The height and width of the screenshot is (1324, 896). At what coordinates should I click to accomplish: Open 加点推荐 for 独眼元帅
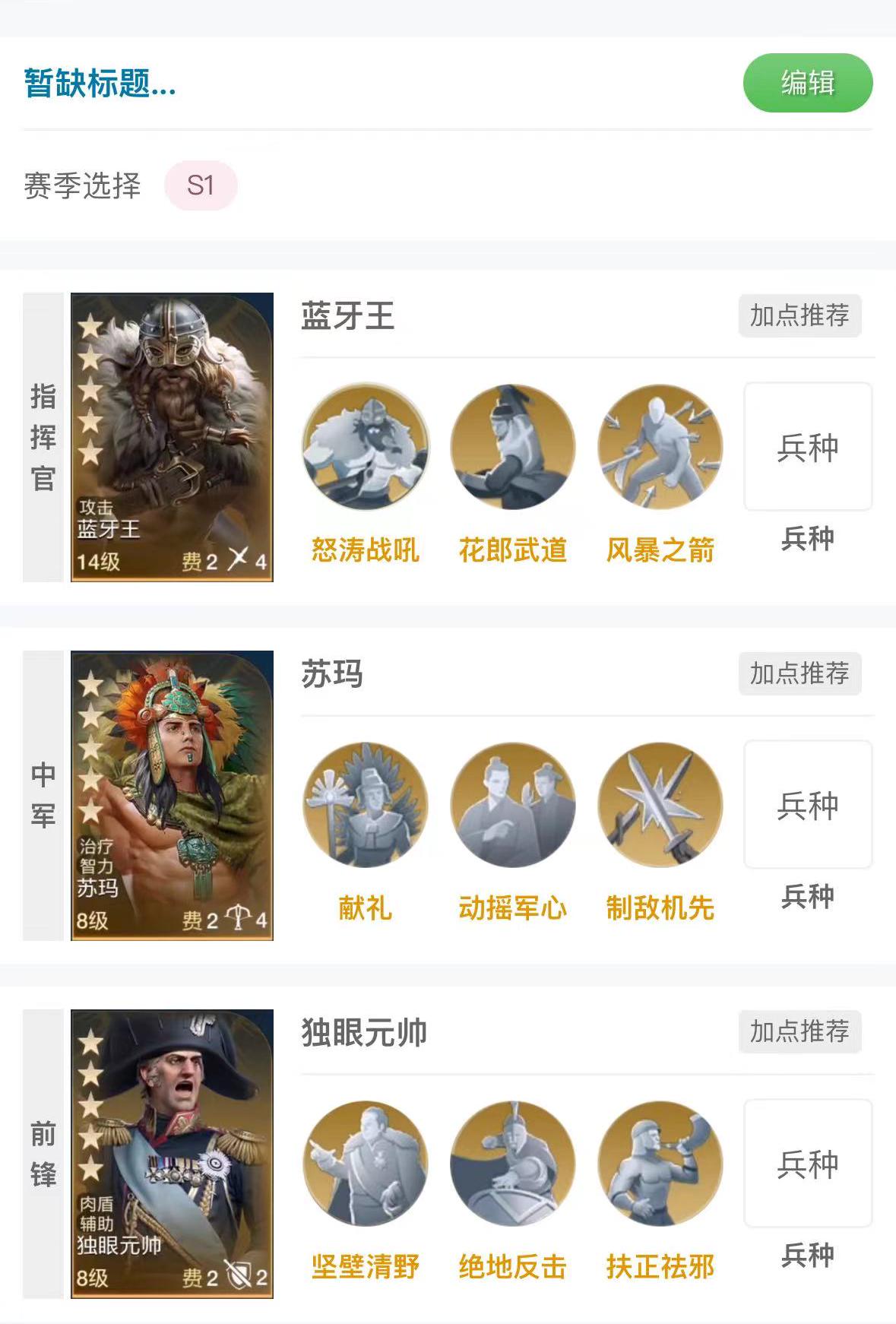pyautogui.click(x=799, y=1031)
